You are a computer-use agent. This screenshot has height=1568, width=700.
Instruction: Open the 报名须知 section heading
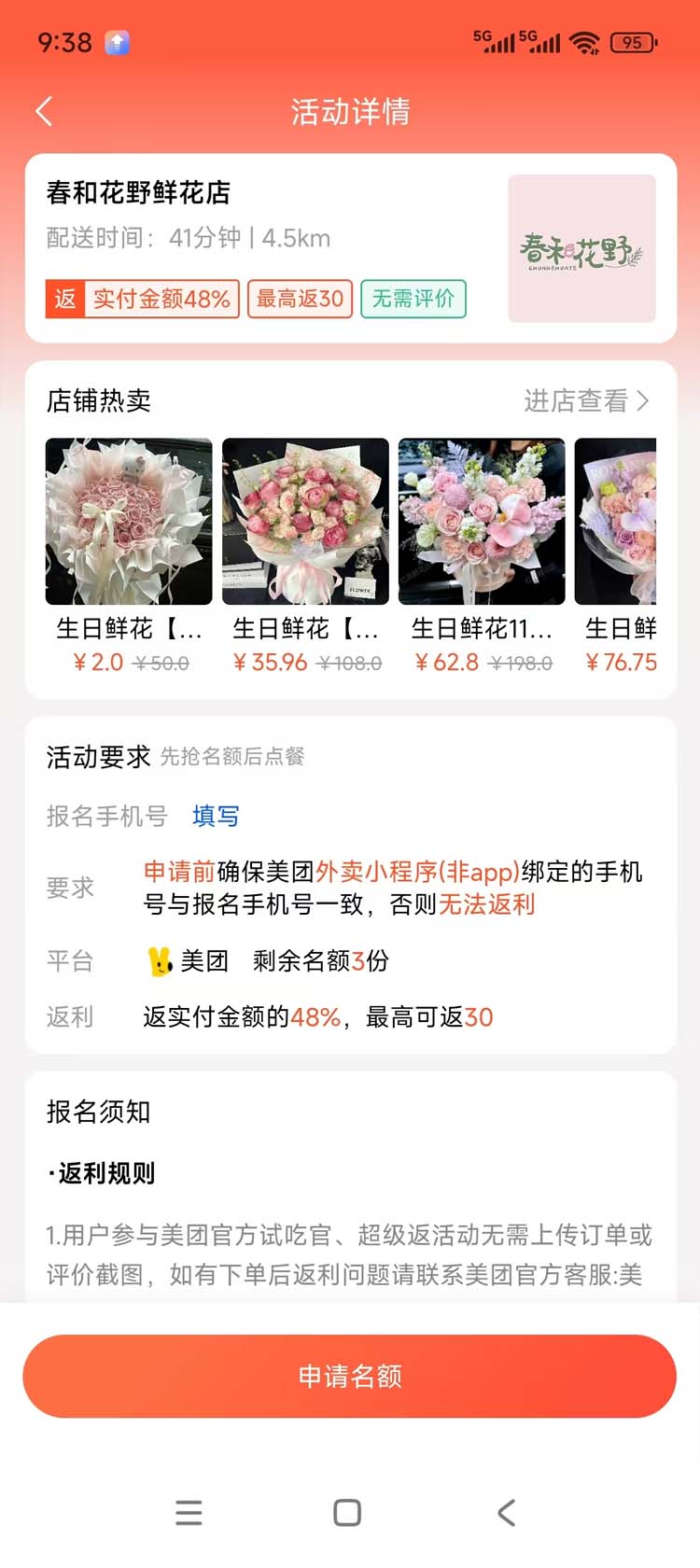point(99,1113)
